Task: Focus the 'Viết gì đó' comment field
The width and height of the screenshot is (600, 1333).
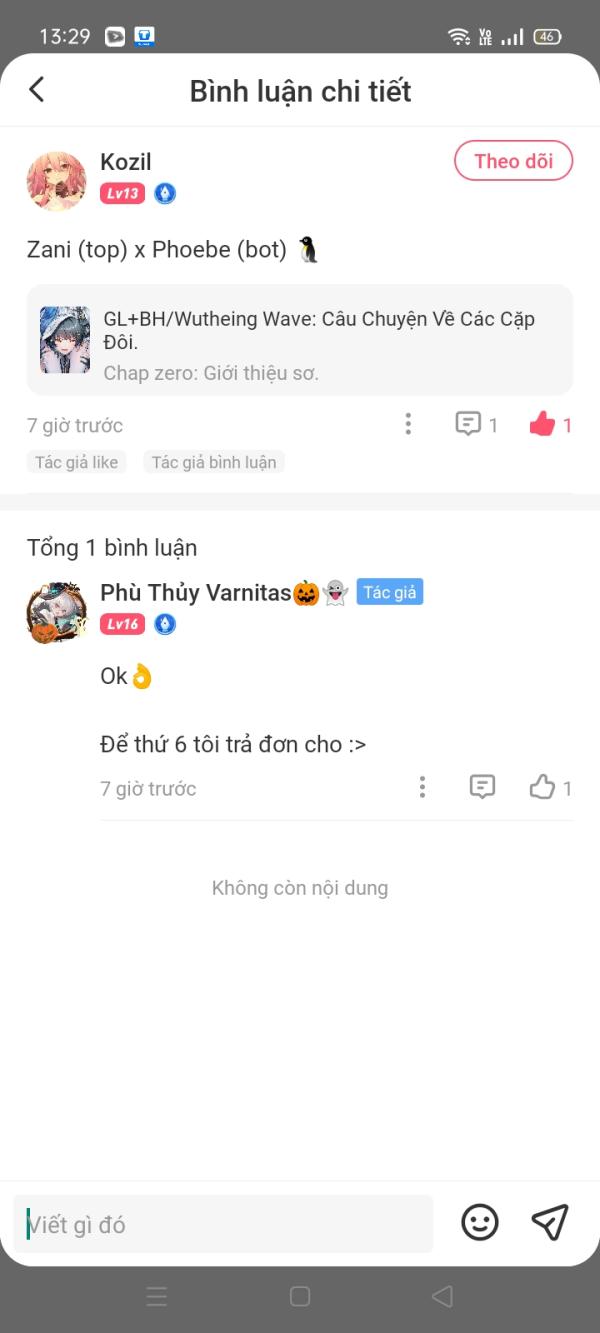Action: click(x=224, y=1224)
